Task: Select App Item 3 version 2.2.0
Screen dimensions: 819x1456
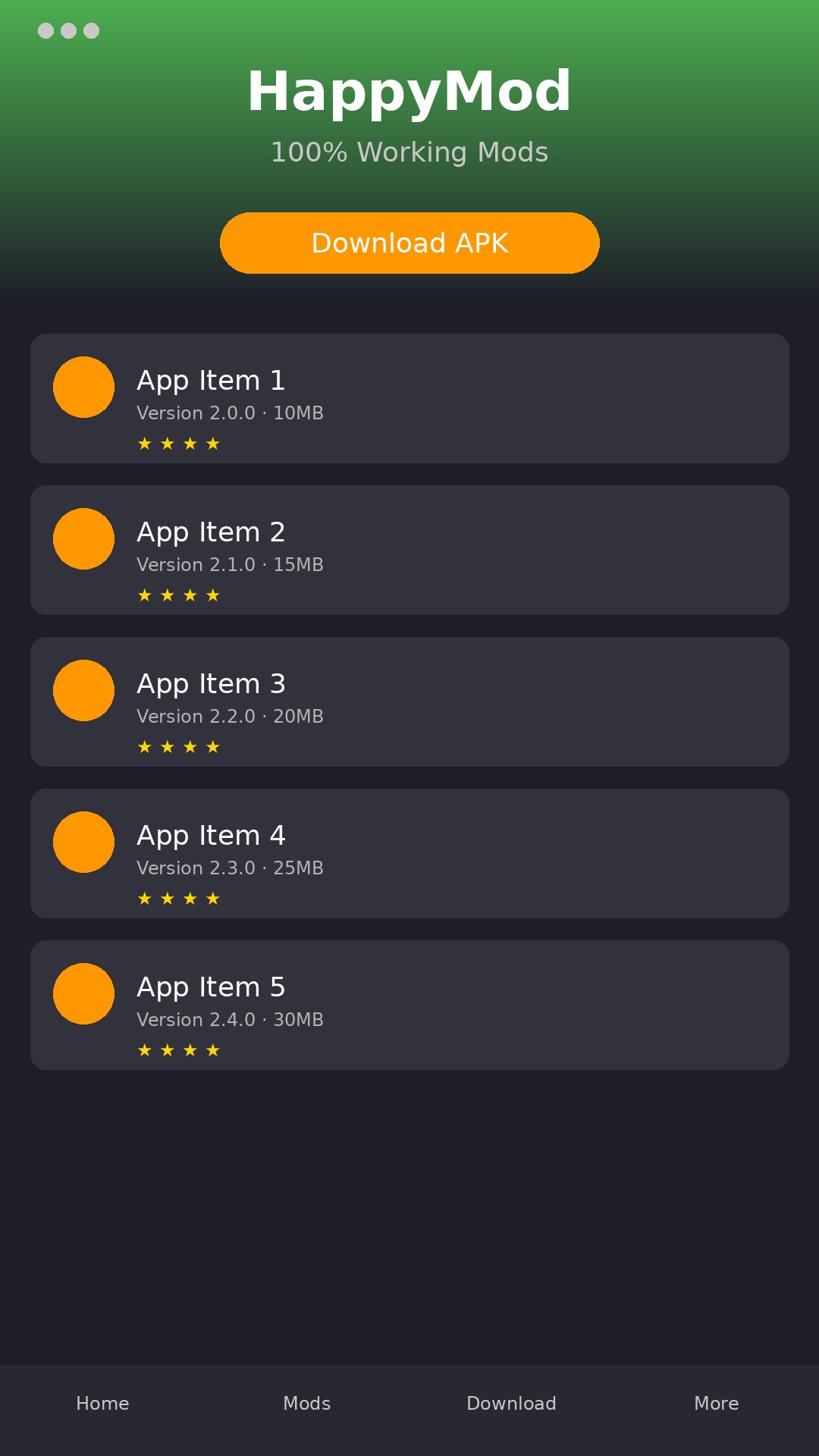Action: pyautogui.click(x=409, y=701)
